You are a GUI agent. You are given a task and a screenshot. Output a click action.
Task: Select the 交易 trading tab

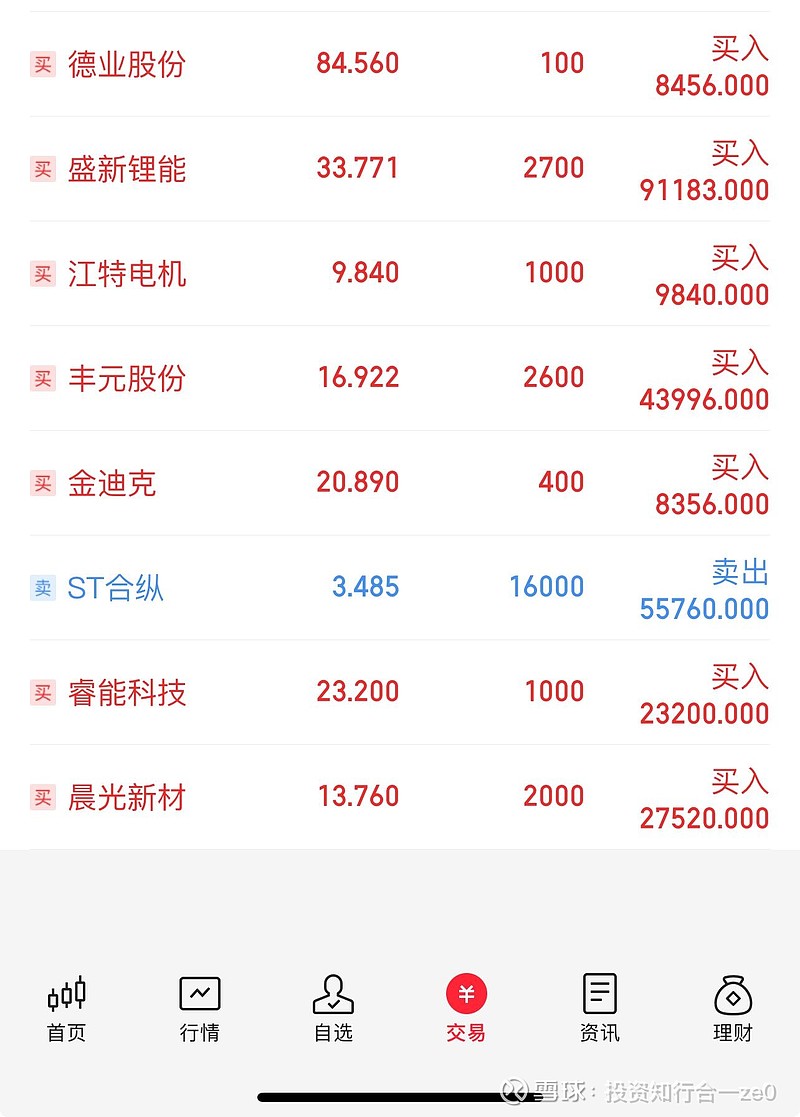pos(466,1008)
